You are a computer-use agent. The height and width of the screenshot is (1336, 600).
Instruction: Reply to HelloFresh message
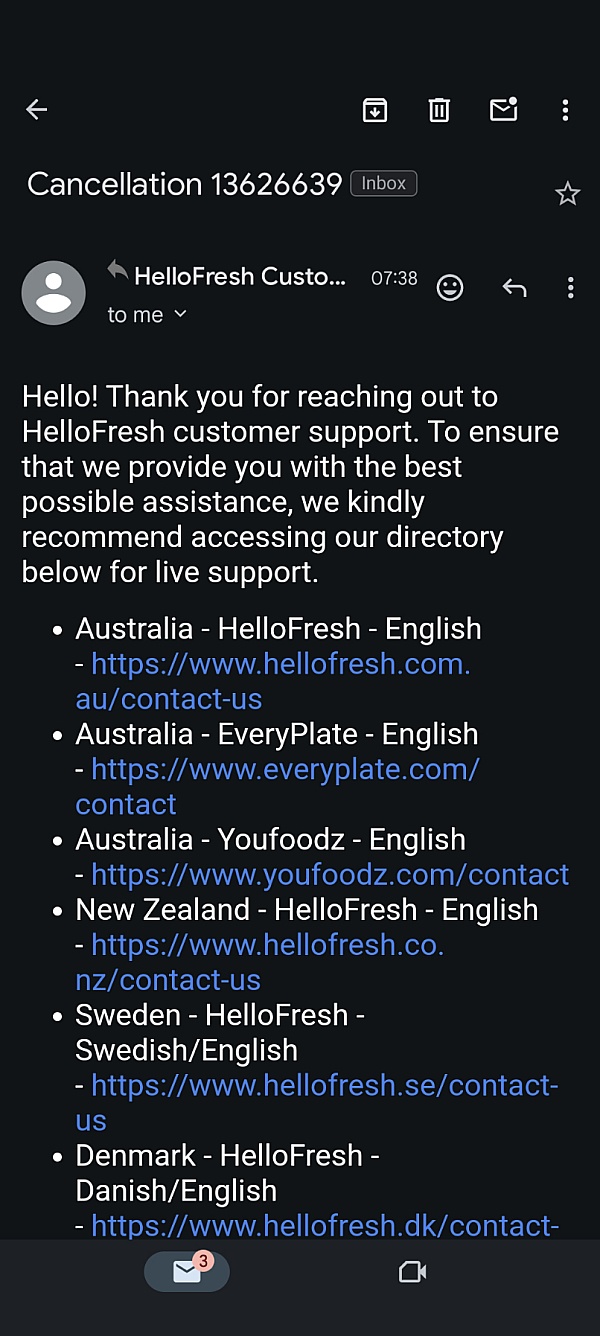[514, 288]
